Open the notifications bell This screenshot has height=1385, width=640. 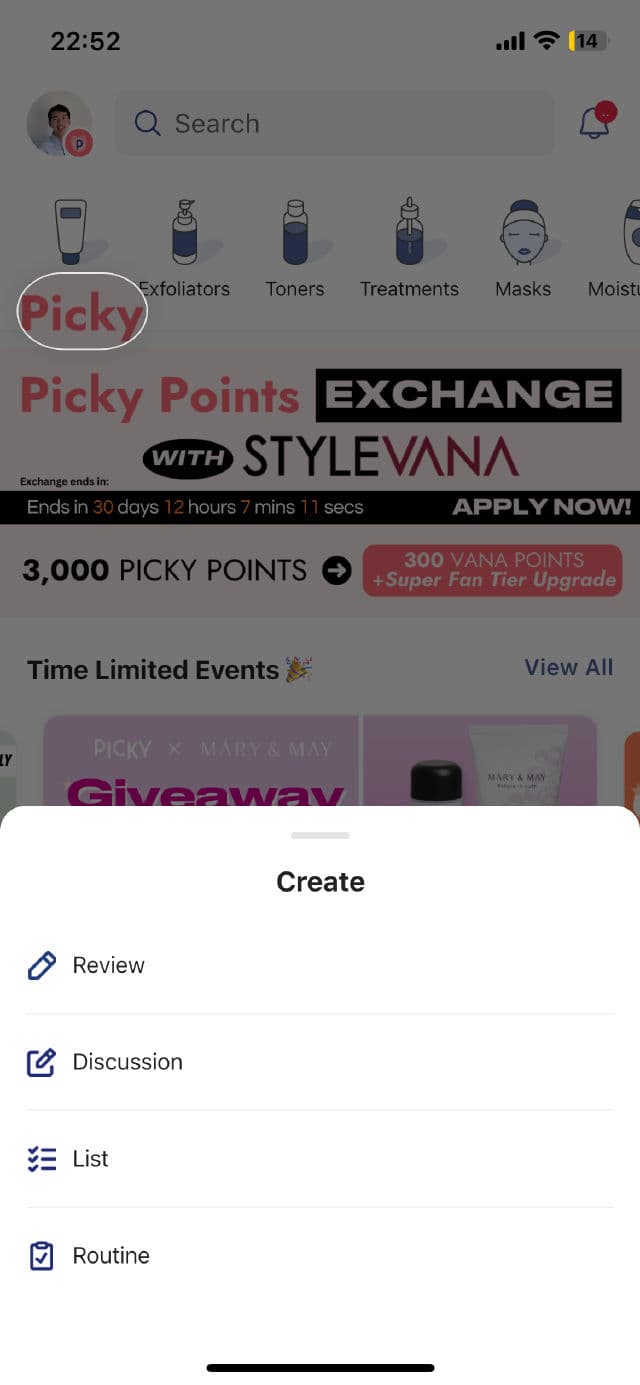click(x=595, y=123)
